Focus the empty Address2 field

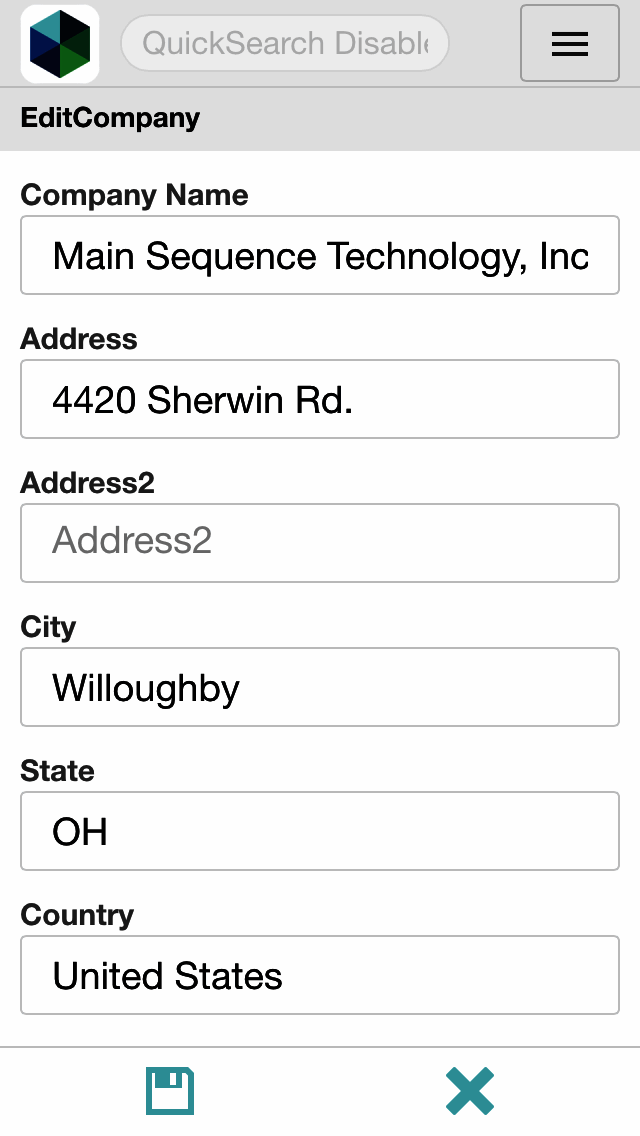(320, 543)
